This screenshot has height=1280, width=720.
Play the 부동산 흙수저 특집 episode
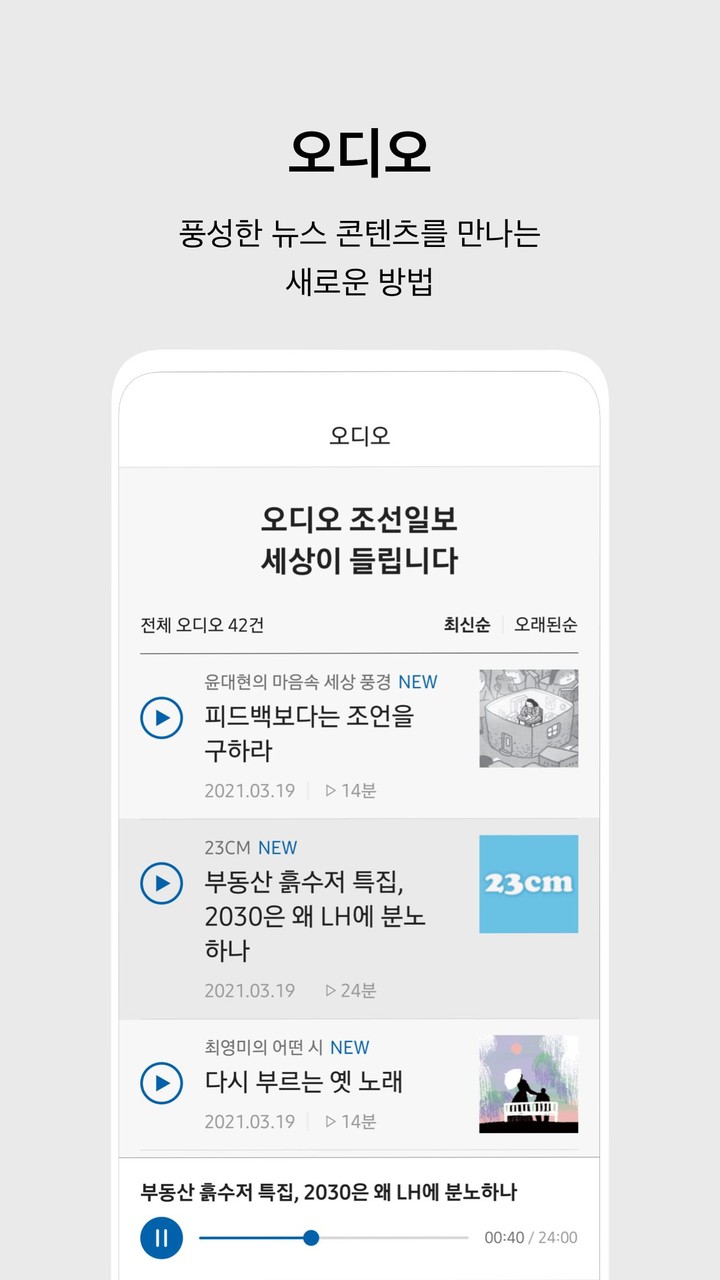pos(160,883)
